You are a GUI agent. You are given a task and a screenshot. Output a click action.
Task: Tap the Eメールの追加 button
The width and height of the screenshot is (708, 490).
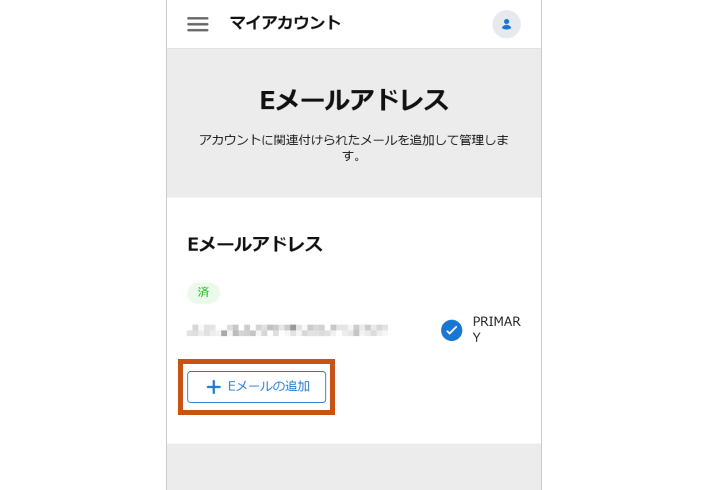[x=257, y=386]
